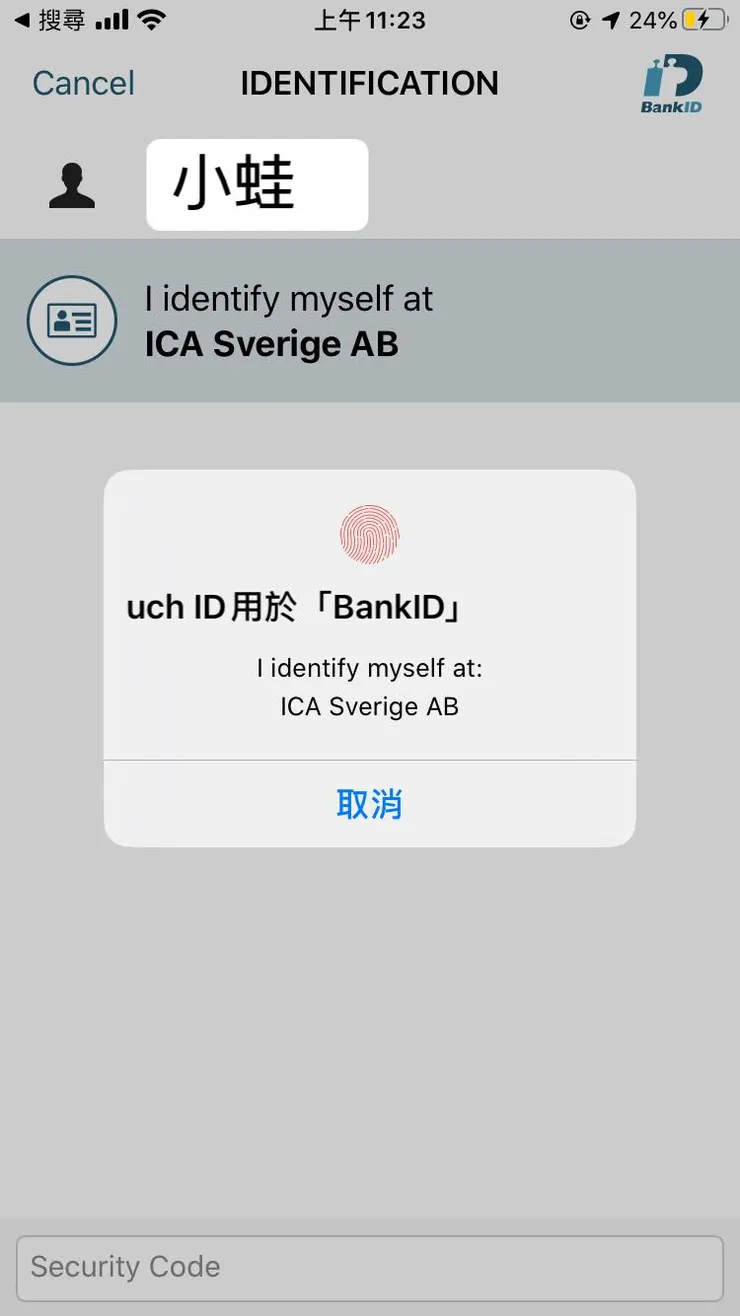Tap the user silhouette icon
The image size is (740, 1316).
pos(71,184)
